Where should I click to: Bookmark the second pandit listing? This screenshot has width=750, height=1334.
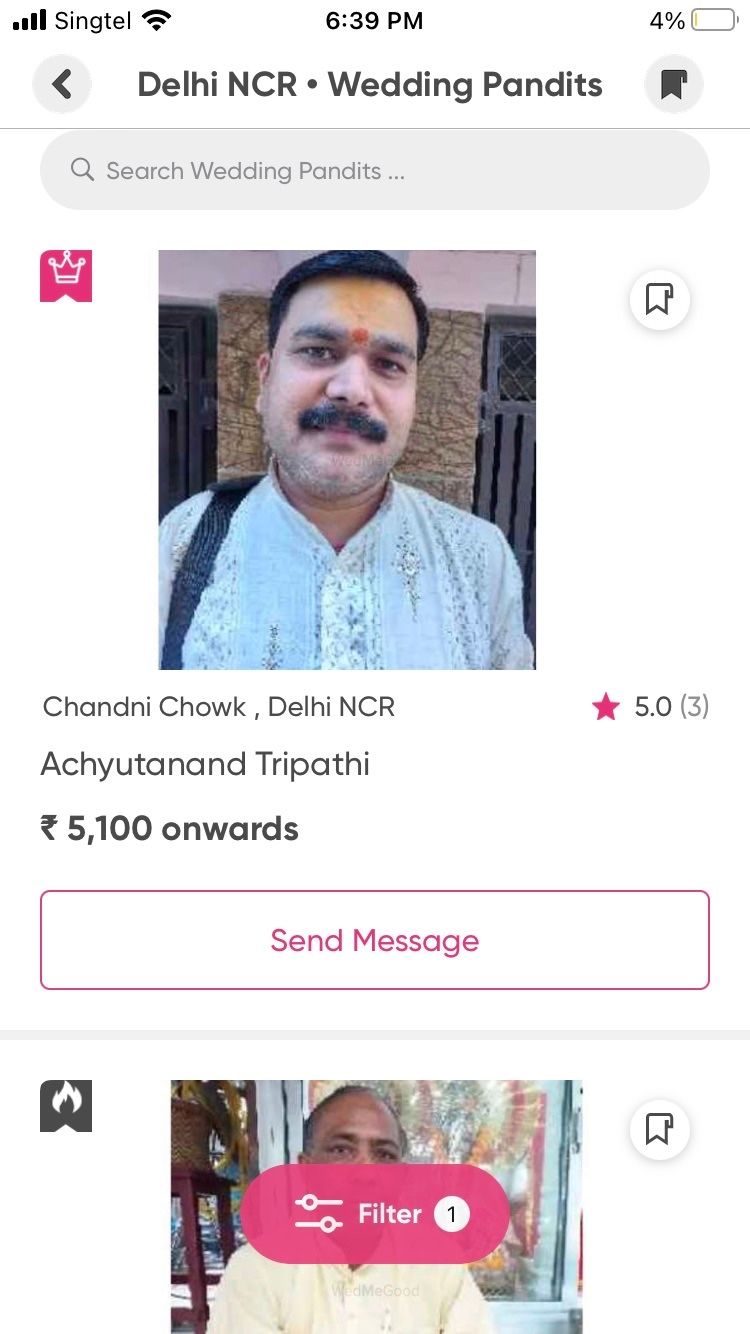(659, 1129)
